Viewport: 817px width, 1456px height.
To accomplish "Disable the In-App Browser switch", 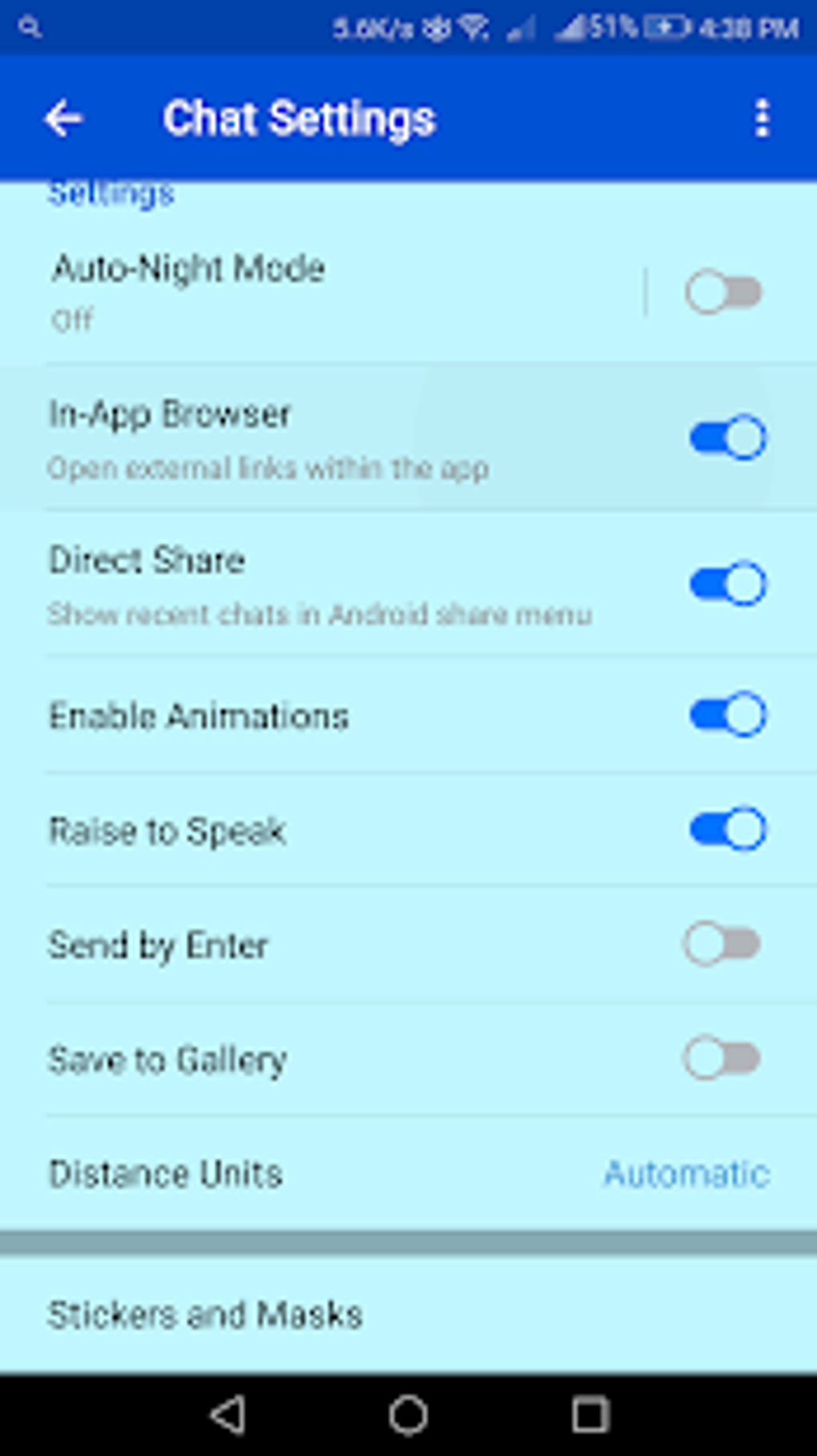I will [727, 438].
